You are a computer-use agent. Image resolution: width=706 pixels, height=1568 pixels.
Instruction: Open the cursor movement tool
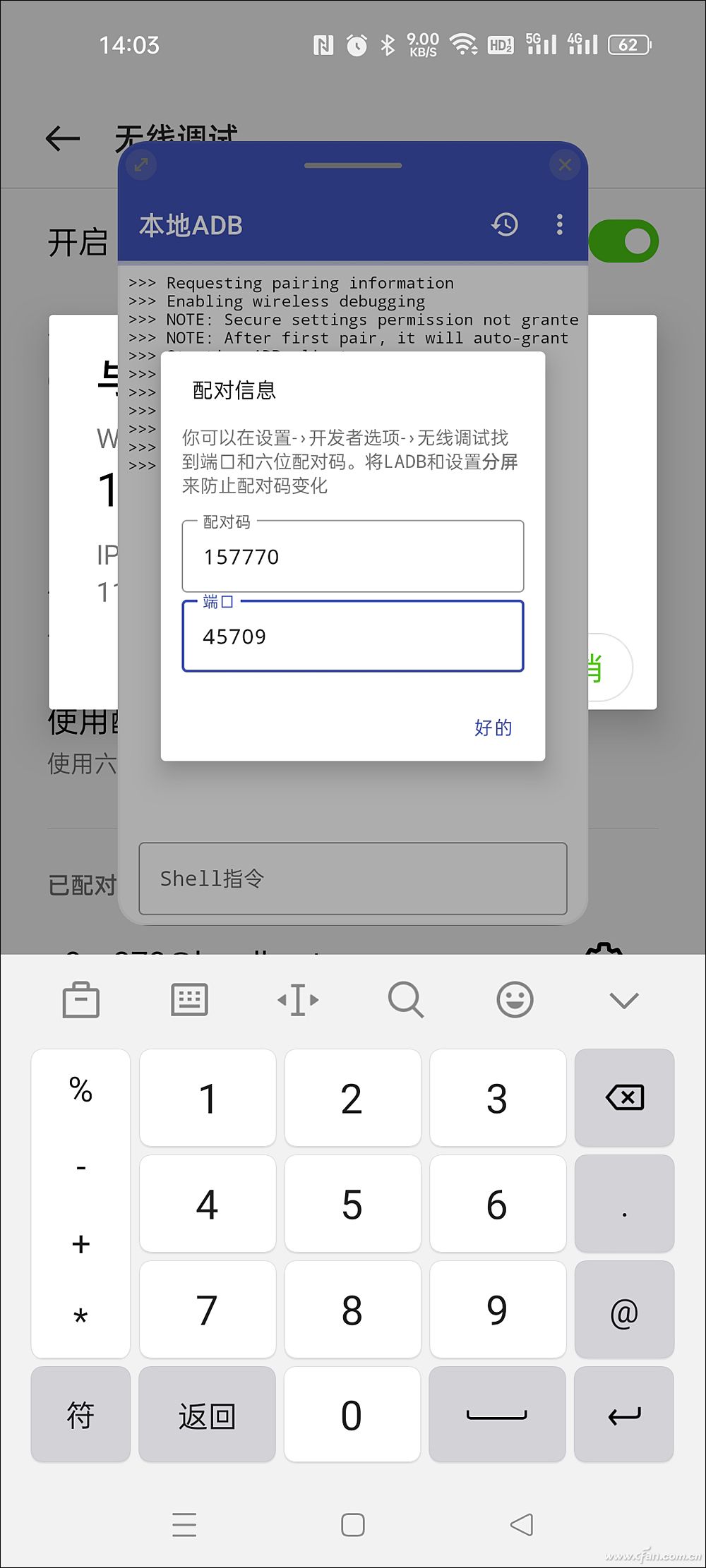coord(298,999)
